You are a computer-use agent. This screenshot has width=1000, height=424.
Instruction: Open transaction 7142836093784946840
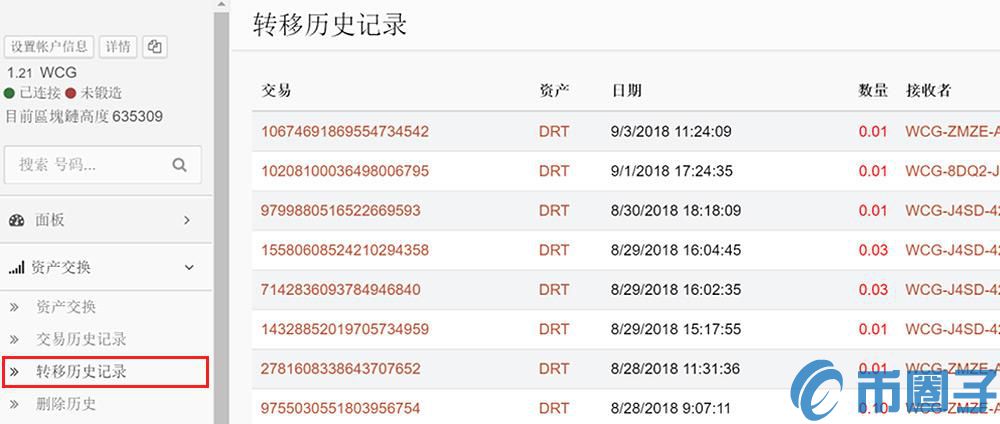click(x=340, y=290)
